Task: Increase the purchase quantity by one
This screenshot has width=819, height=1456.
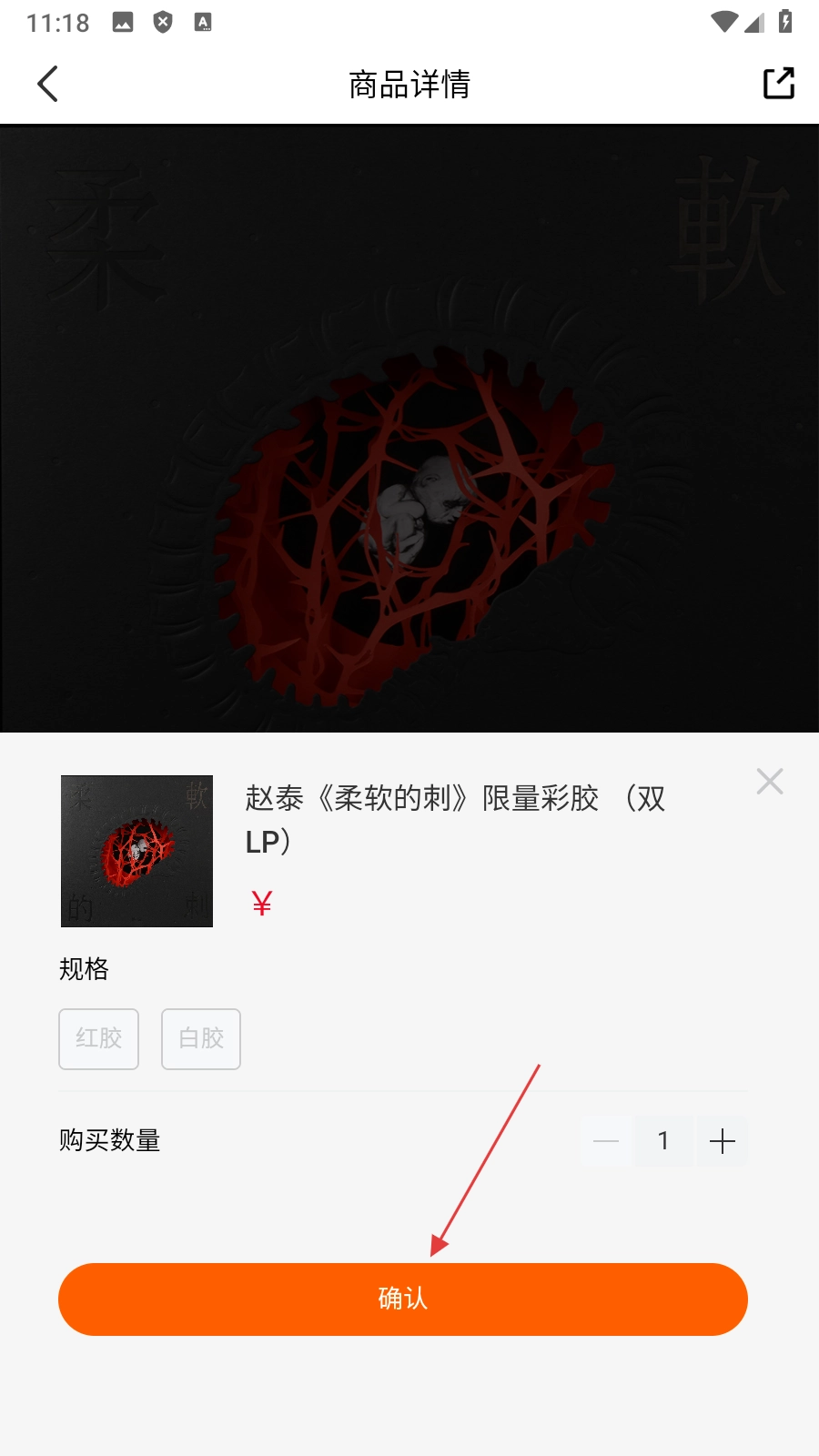Action: click(722, 1141)
